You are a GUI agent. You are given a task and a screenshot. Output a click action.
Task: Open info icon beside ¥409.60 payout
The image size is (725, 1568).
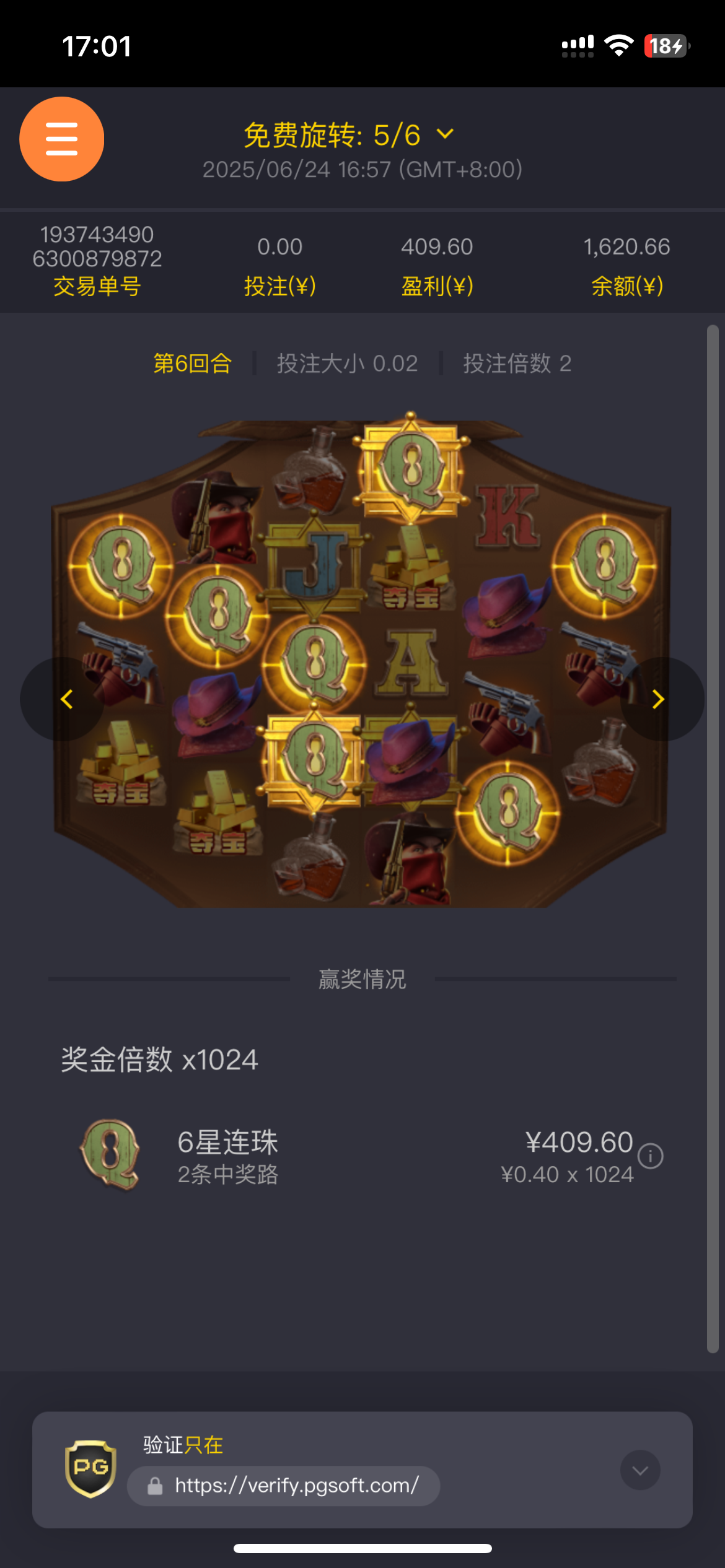[651, 1156]
